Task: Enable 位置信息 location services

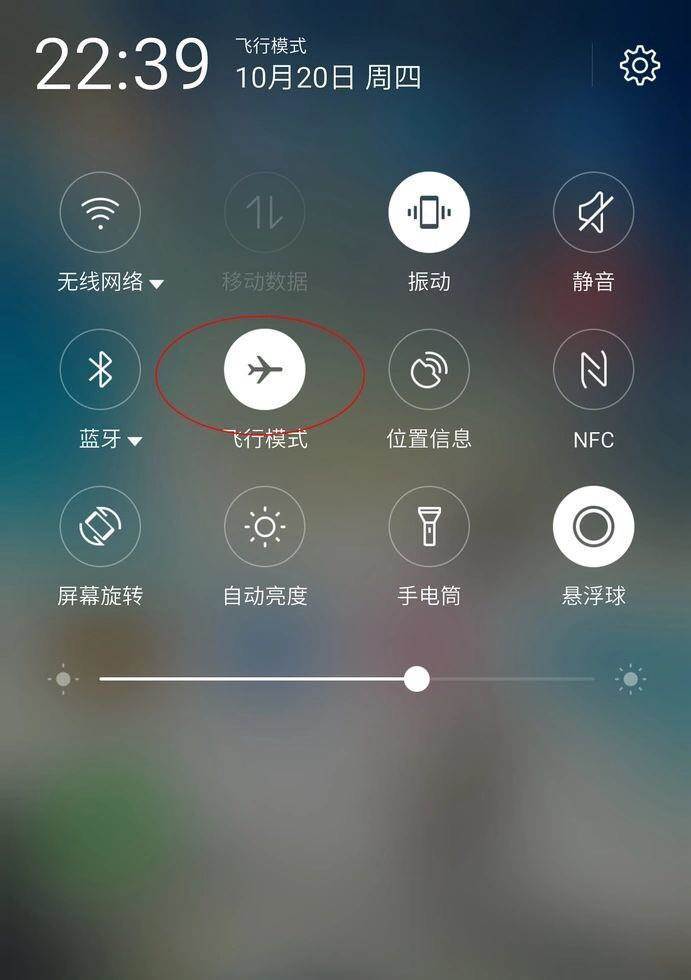Action: (x=429, y=369)
